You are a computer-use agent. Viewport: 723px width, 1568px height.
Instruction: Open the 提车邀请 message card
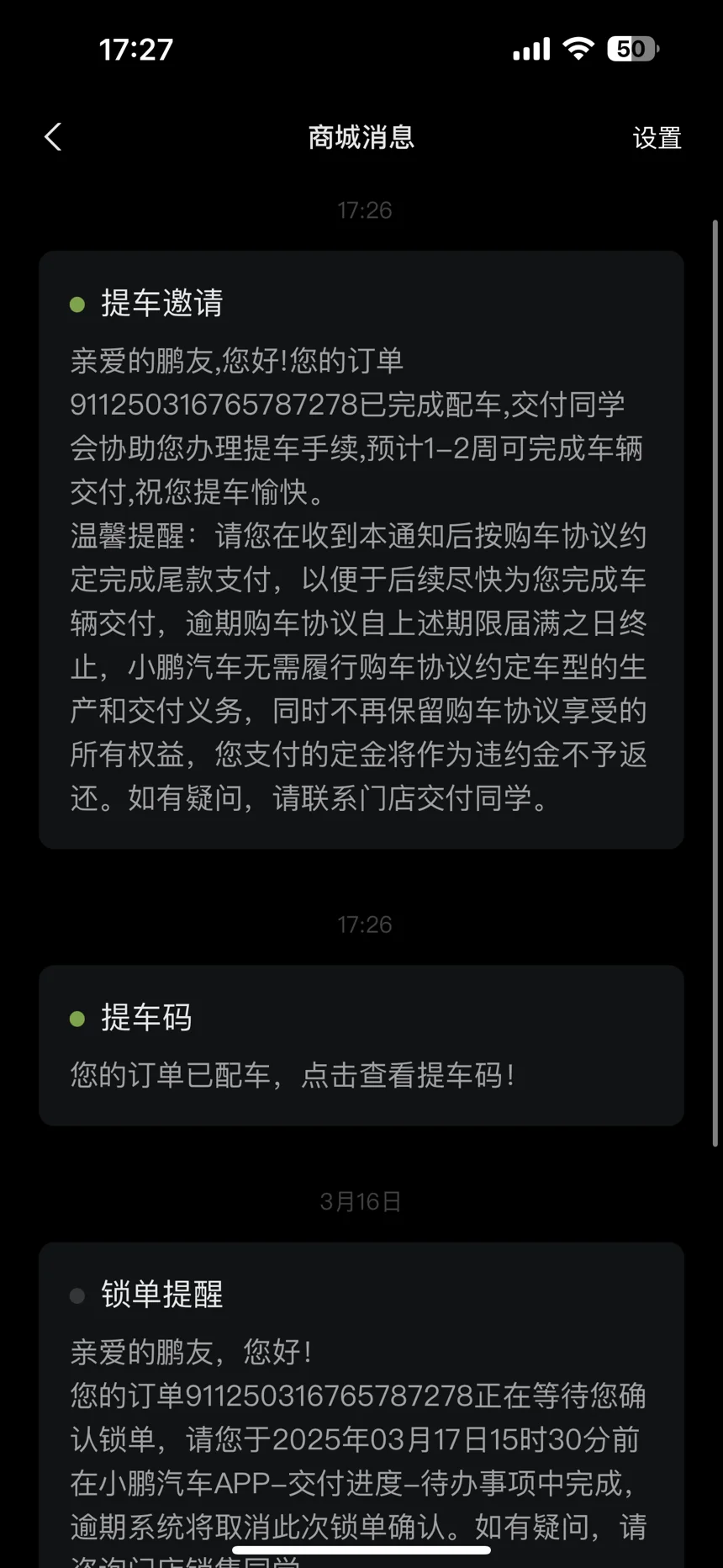[361, 549]
